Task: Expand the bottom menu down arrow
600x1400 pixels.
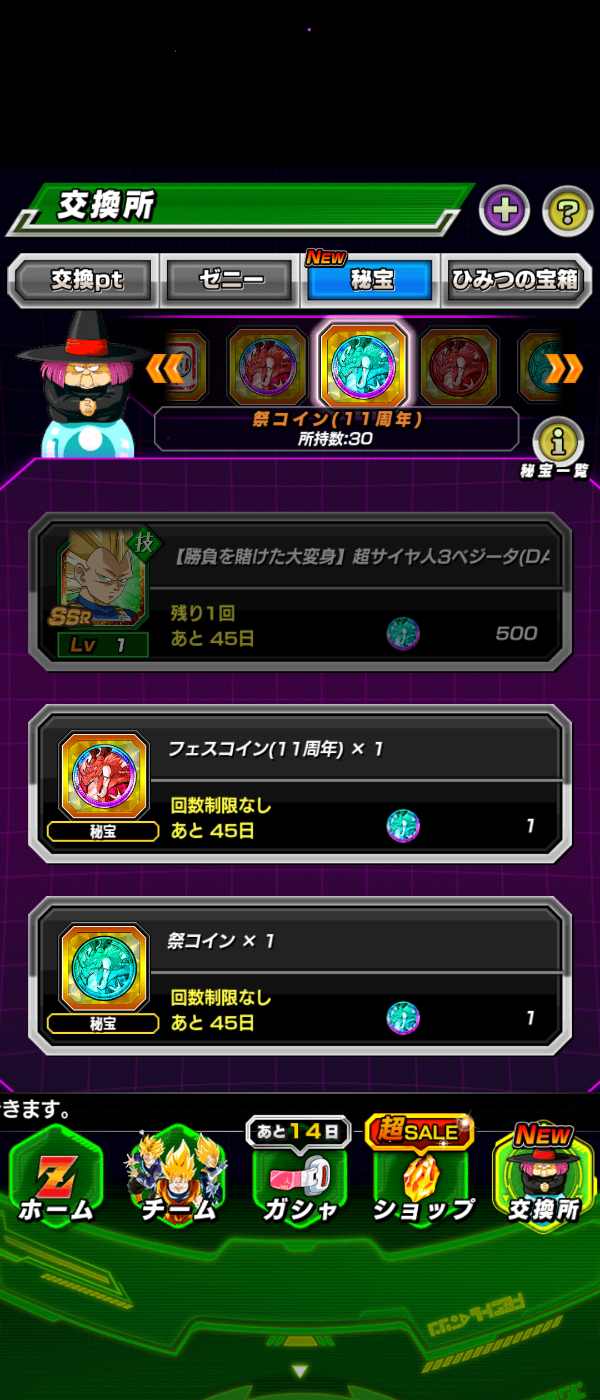Action: pyautogui.click(x=299, y=1370)
